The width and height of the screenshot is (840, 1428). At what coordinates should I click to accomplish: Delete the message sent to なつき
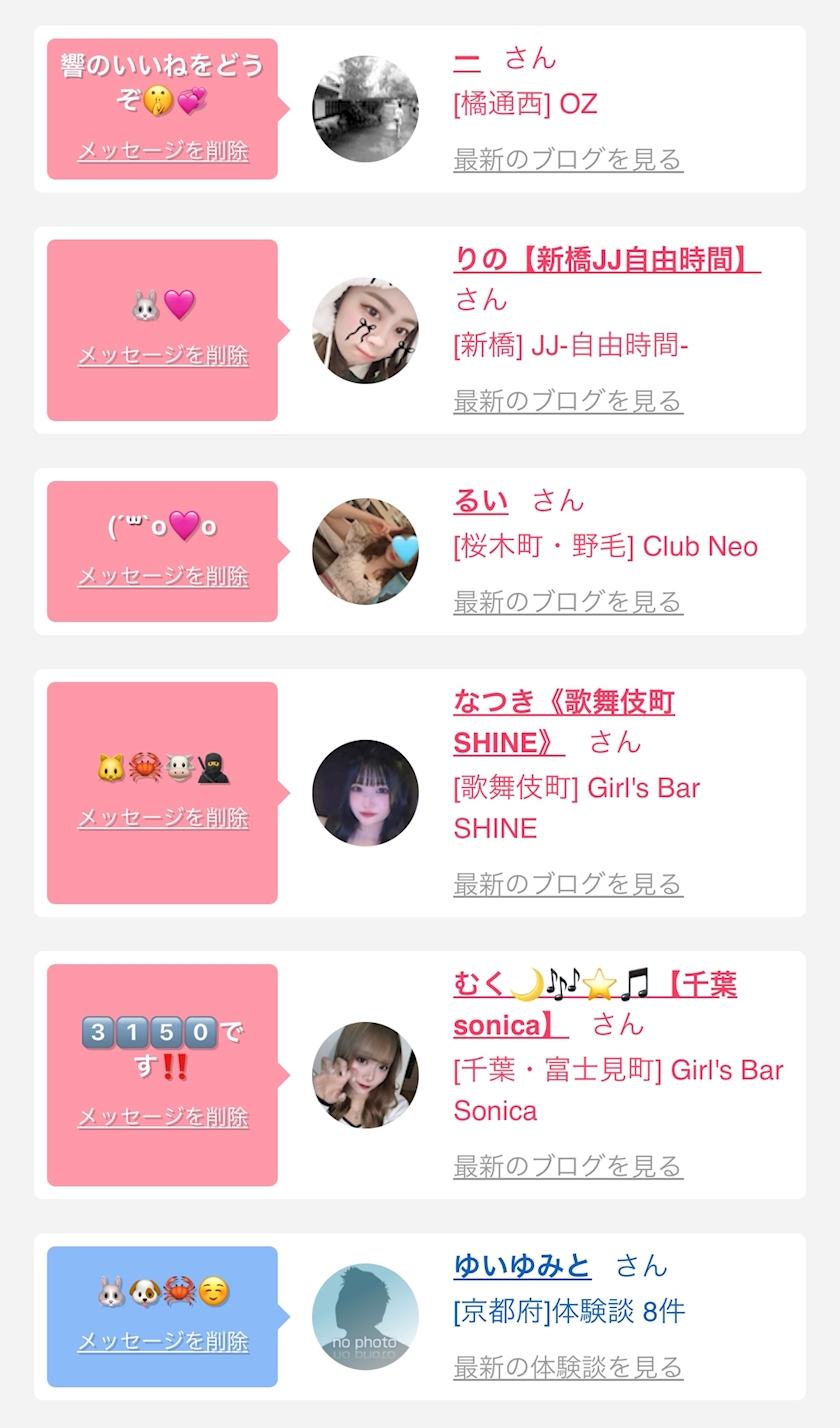pos(163,818)
